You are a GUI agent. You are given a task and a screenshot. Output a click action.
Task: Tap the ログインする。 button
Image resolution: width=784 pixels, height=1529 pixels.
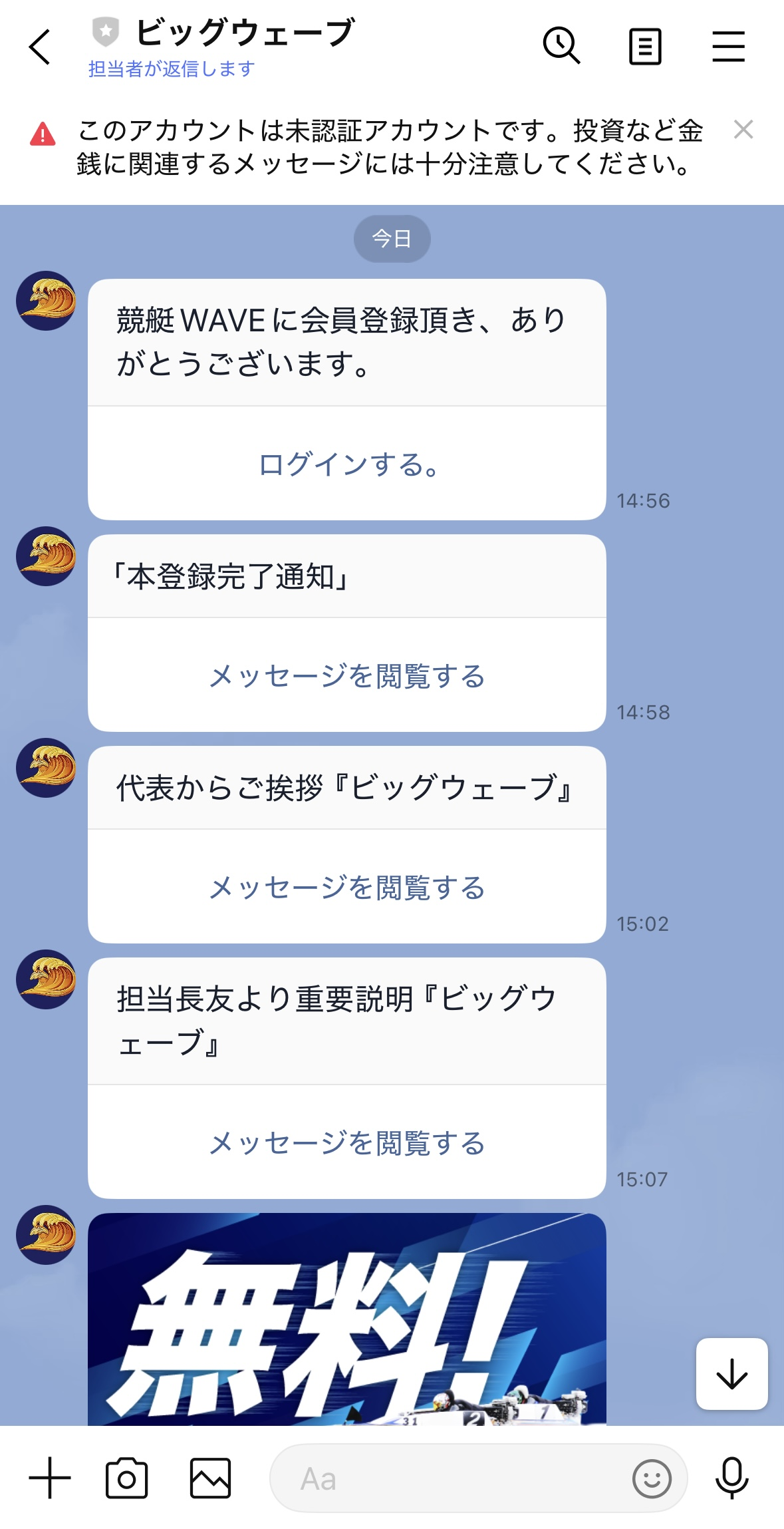click(x=347, y=464)
